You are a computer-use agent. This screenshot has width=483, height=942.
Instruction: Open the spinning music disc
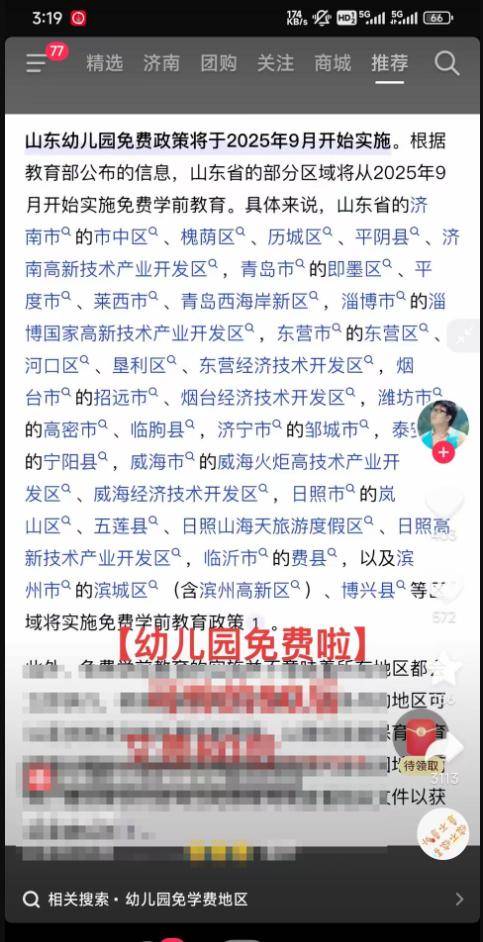tap(443, 834)
